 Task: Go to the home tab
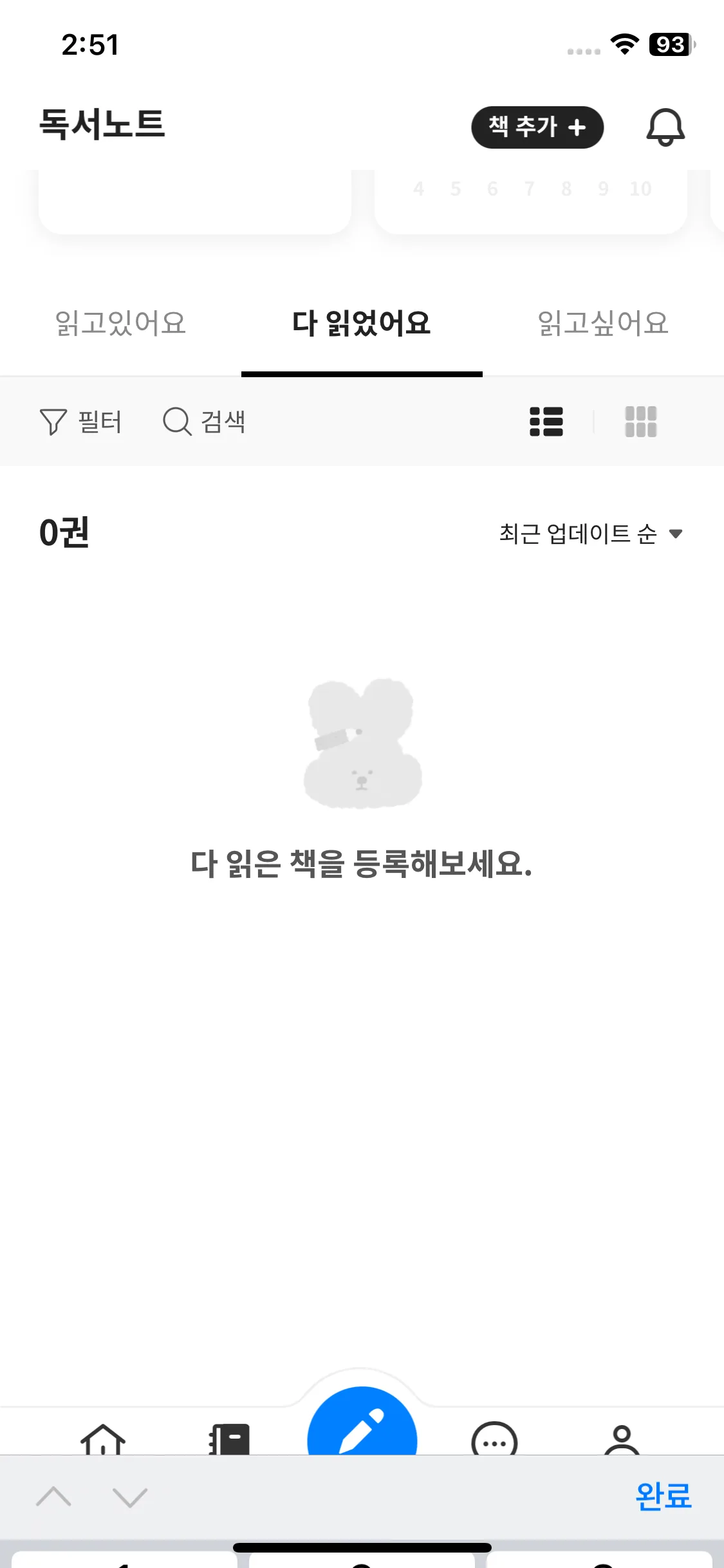(x=103, y=1439)
